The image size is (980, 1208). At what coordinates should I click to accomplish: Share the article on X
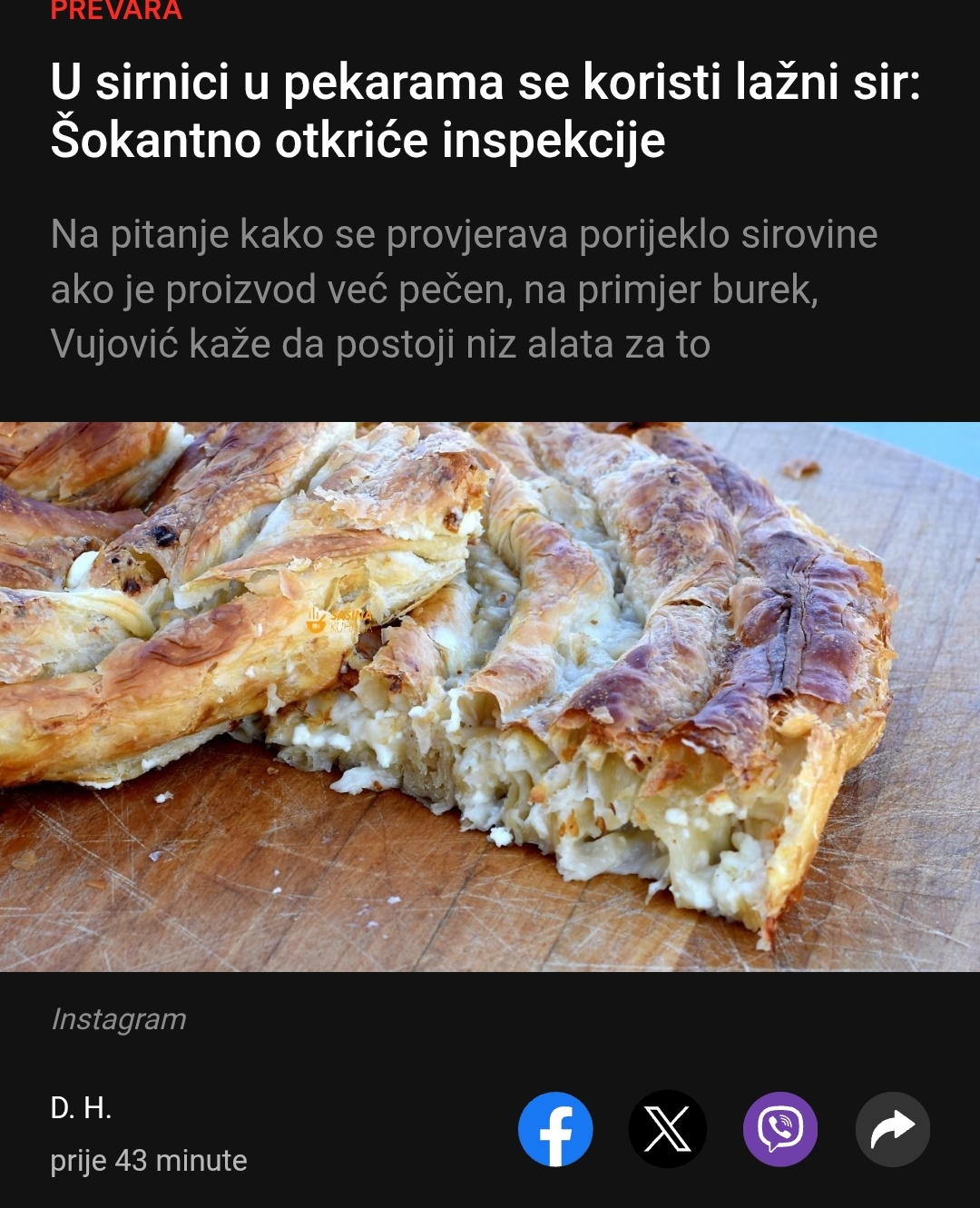coord(668,1129)
